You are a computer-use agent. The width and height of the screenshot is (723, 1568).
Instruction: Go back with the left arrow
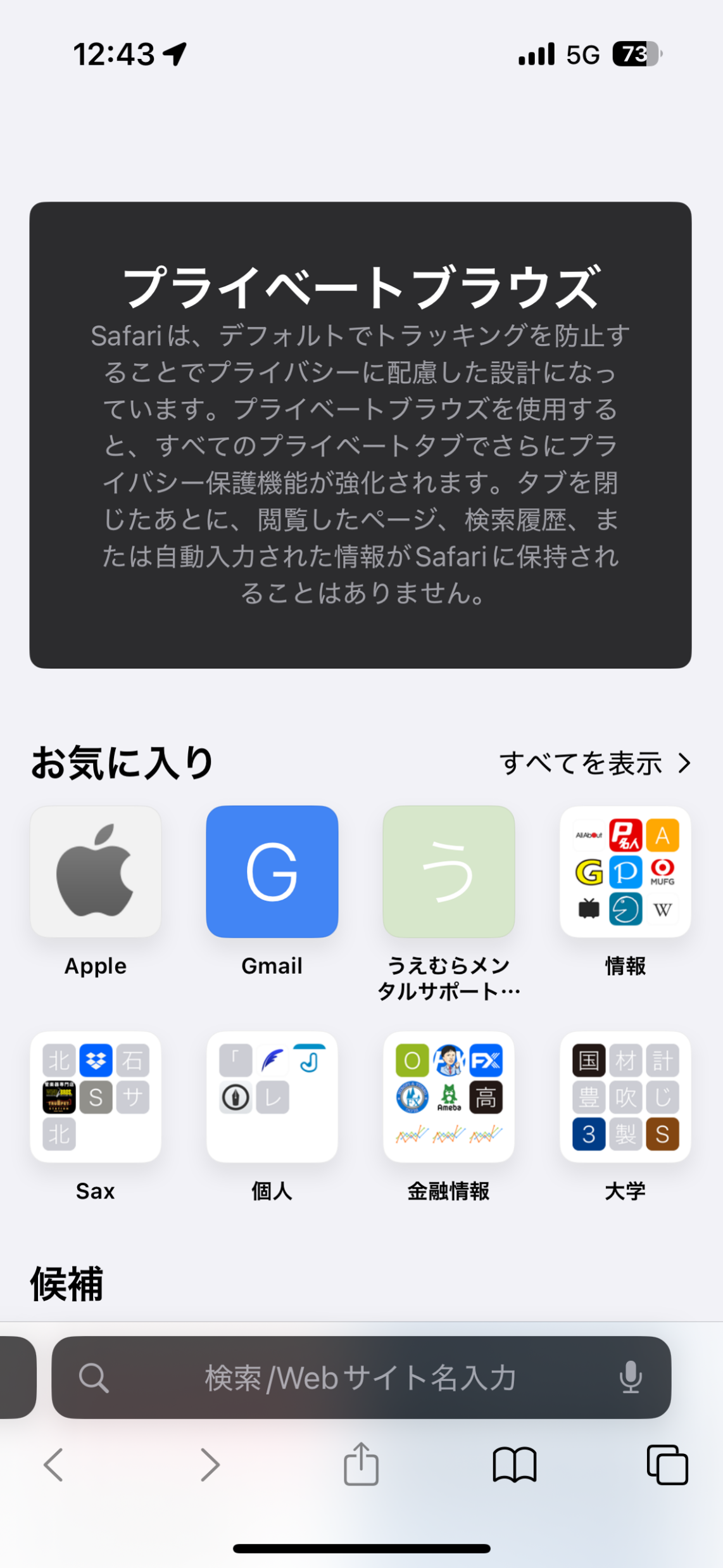coord(53,1465)
